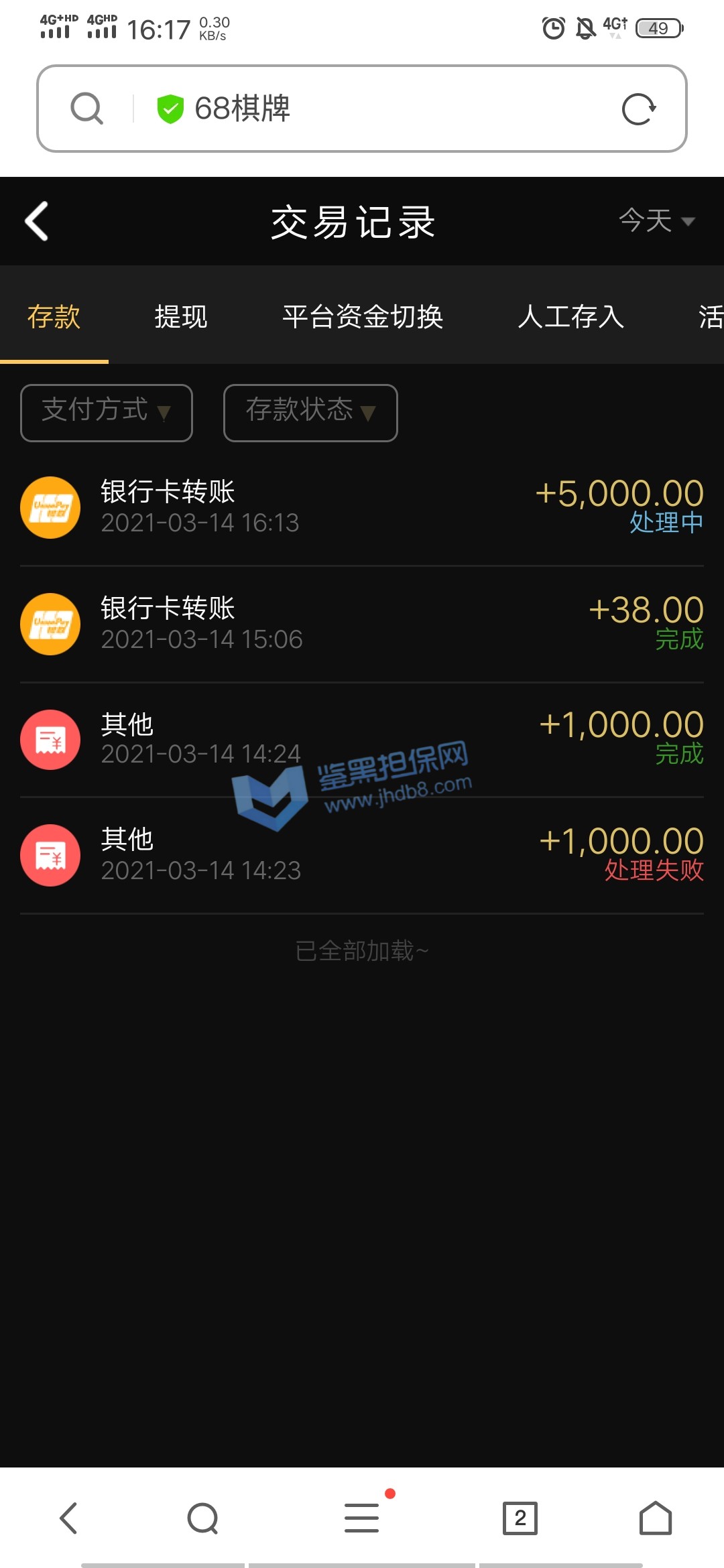Reload the page with the refresh icon
The height and width of the screenshot is (1568, 724).
(x=638, y=109)
